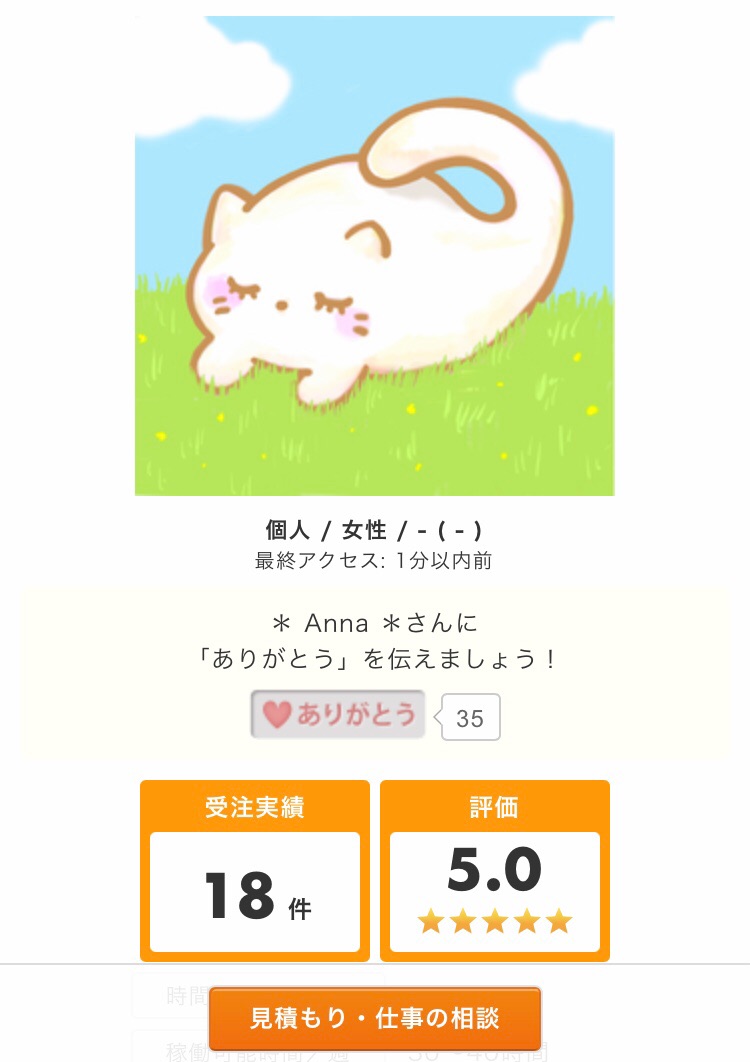Send ありがとう to Anna
The image size is (750, 1062).
[338, 714]
